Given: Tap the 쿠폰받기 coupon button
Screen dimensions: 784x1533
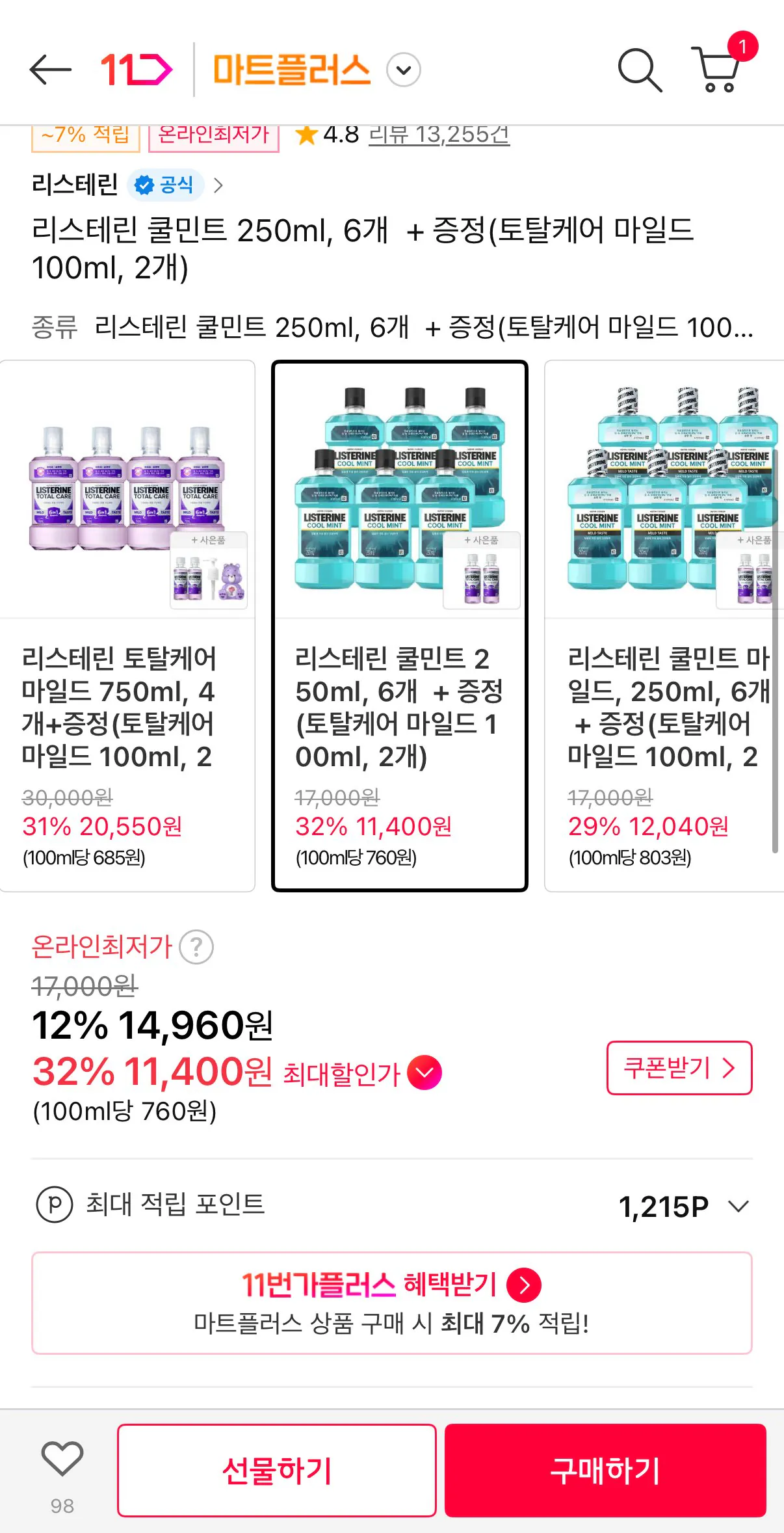Looking at the screenshot, I should 680,1069.
